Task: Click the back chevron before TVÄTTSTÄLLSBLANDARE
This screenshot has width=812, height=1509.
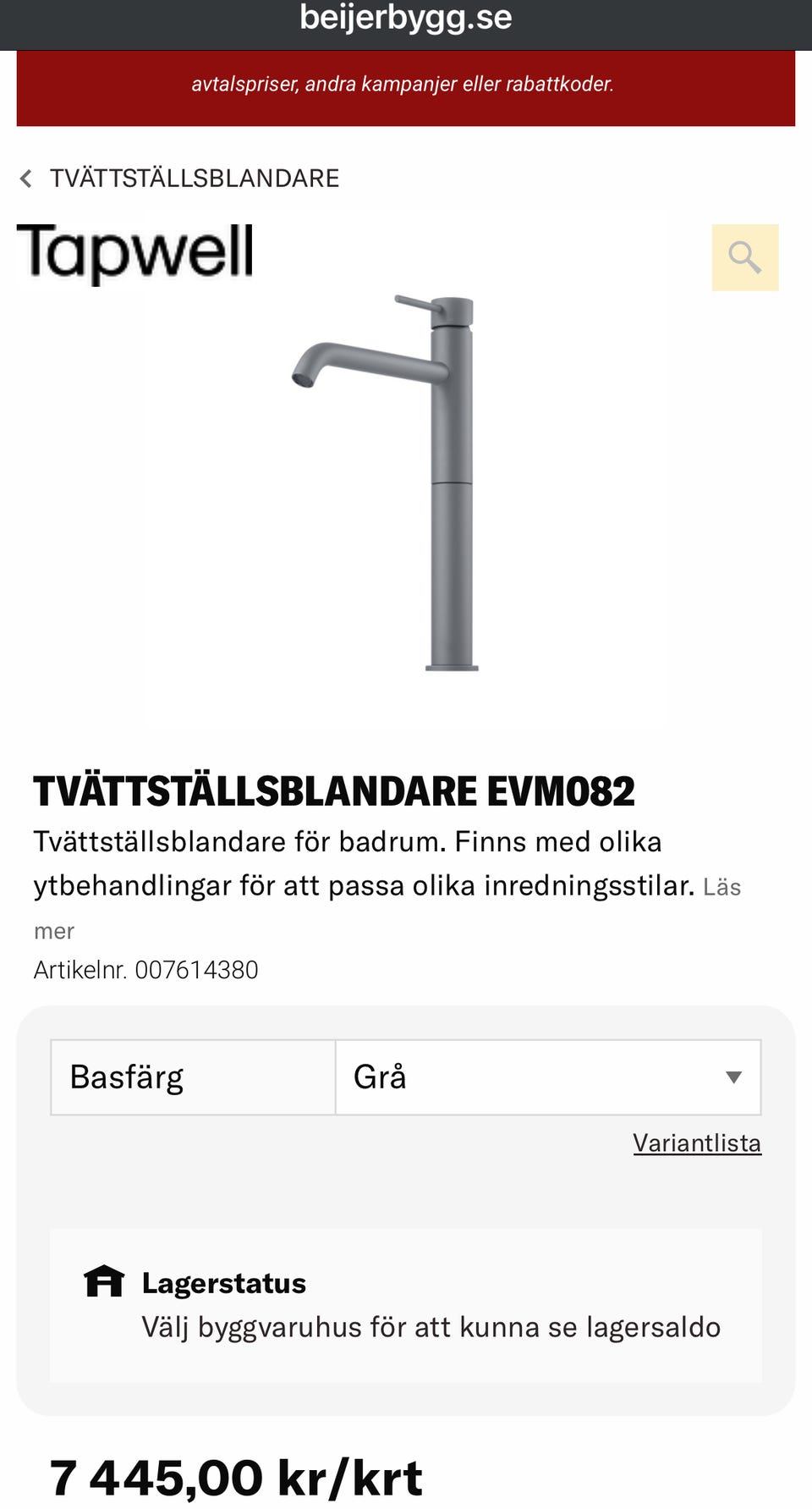Action: 26,177
